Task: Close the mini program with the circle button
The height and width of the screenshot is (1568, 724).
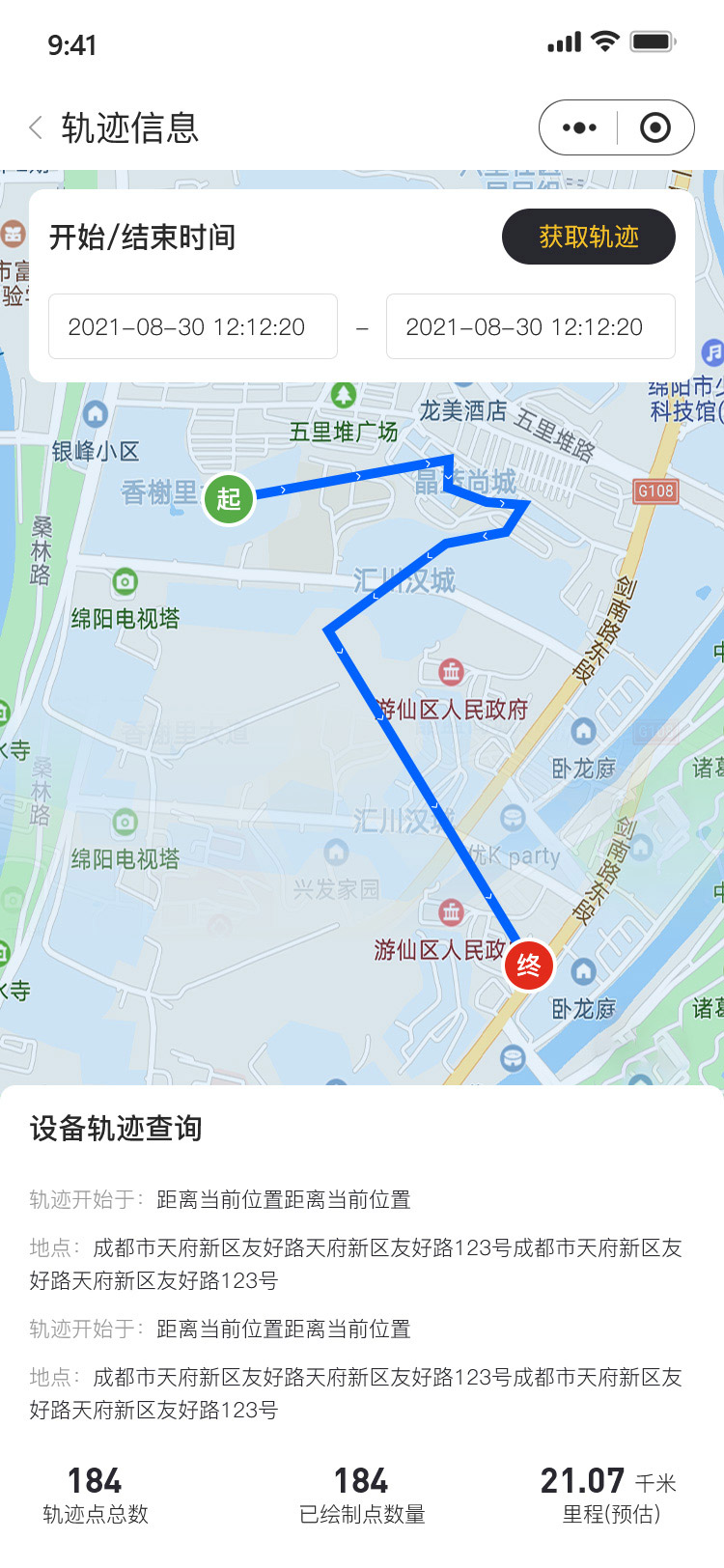Action: pyautogui.click(x=655, y=127)
